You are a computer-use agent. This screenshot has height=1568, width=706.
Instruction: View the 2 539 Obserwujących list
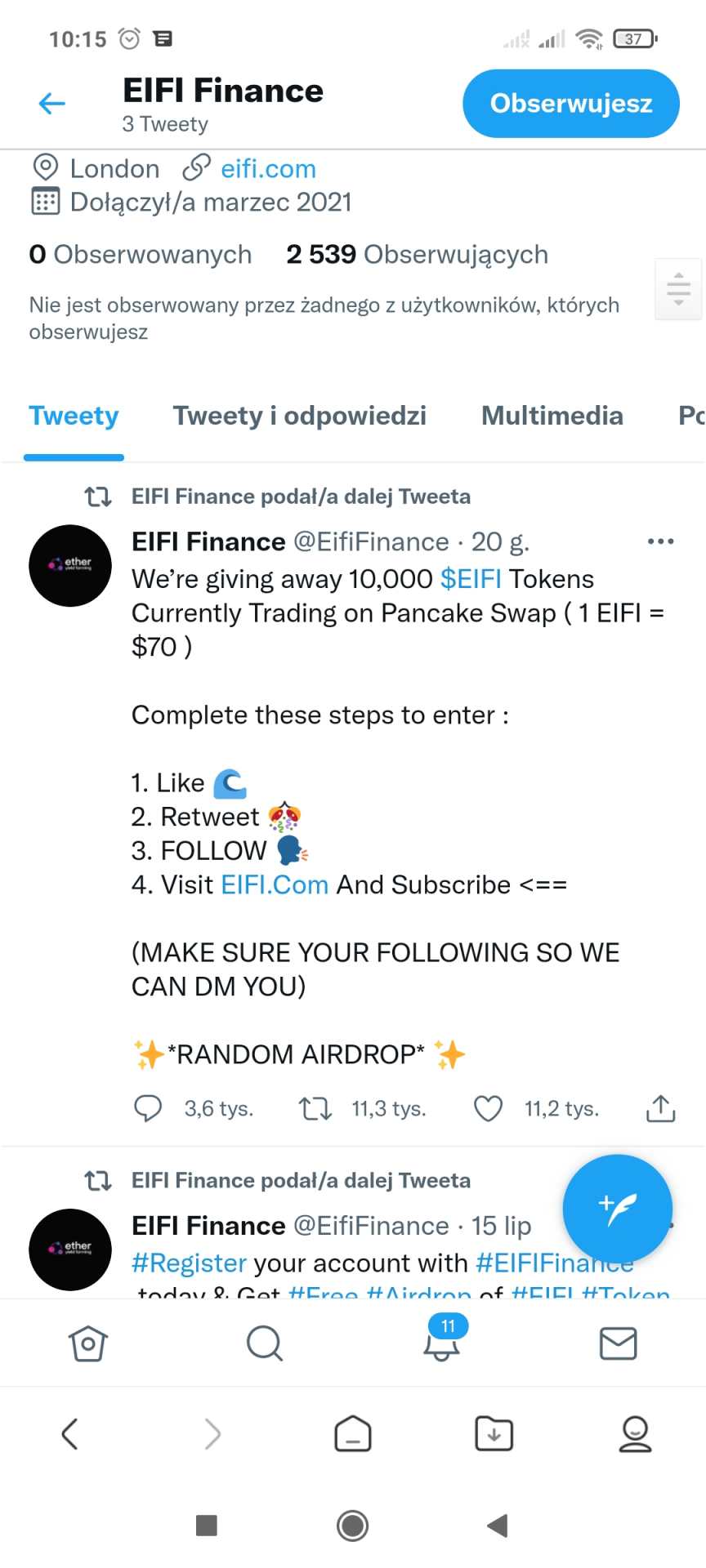(417, 255)
